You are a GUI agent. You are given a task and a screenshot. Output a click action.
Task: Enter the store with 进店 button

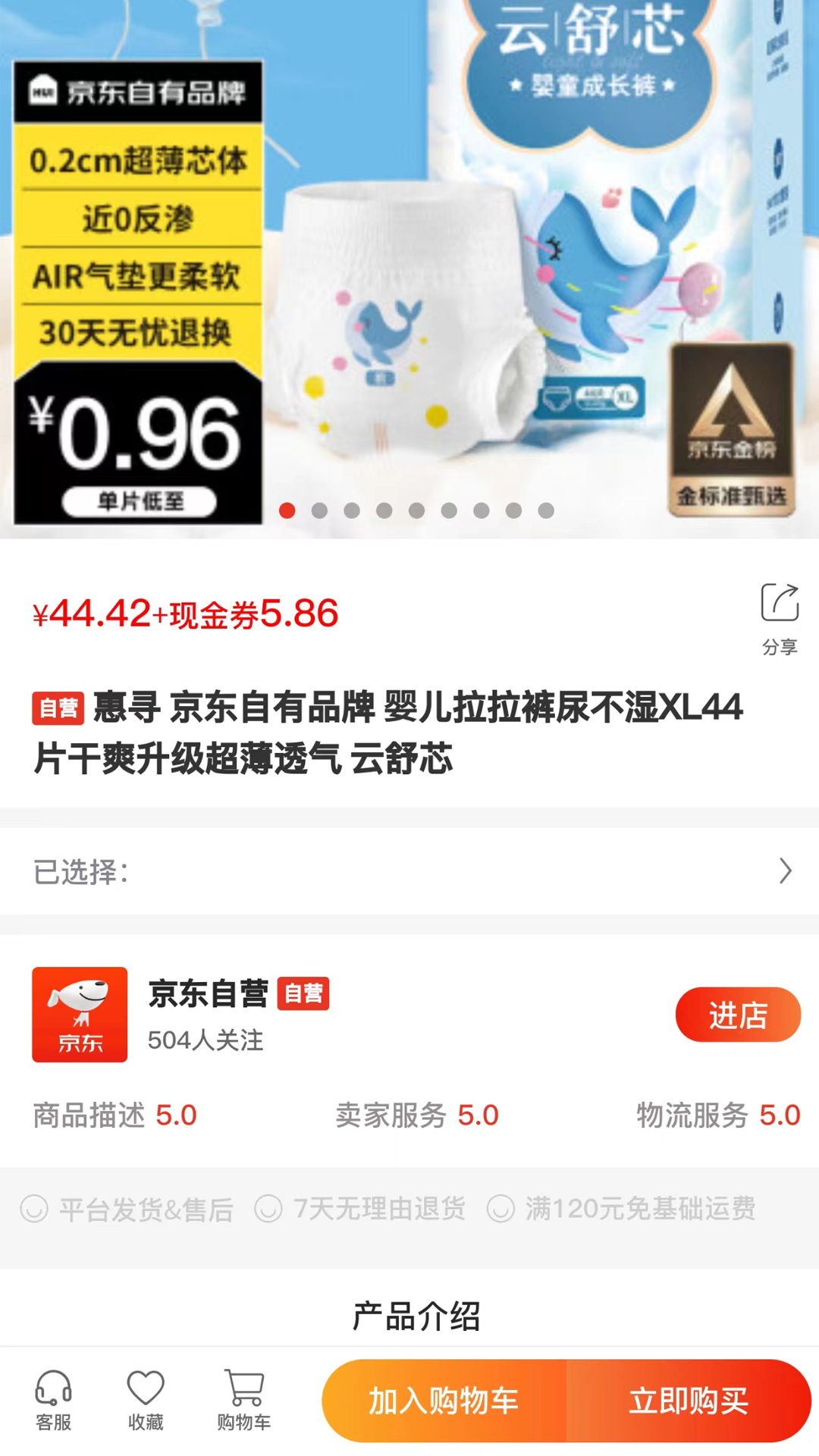click(737, 1015)
